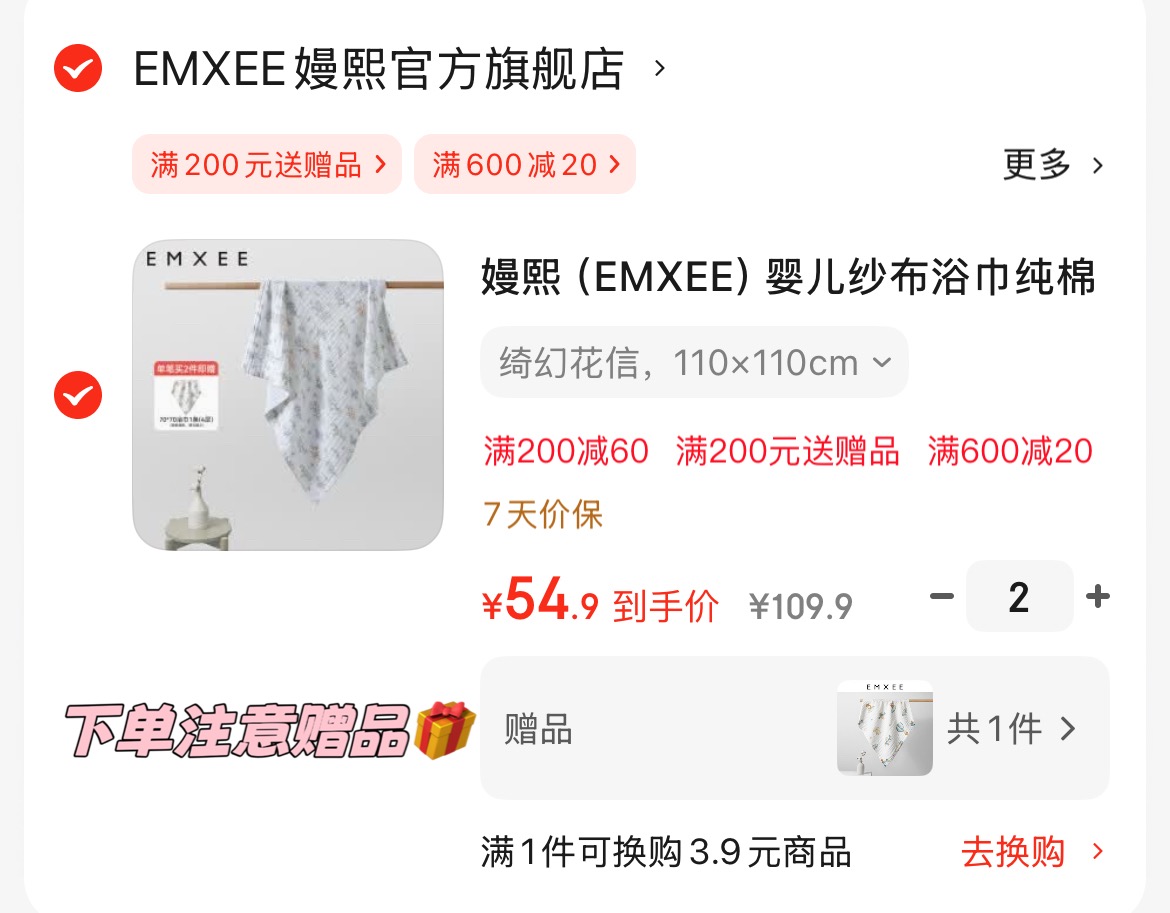Go to 去换购 add-on deals
This screenshot has height=913, width=1170.
click(x=1032, y=852)
